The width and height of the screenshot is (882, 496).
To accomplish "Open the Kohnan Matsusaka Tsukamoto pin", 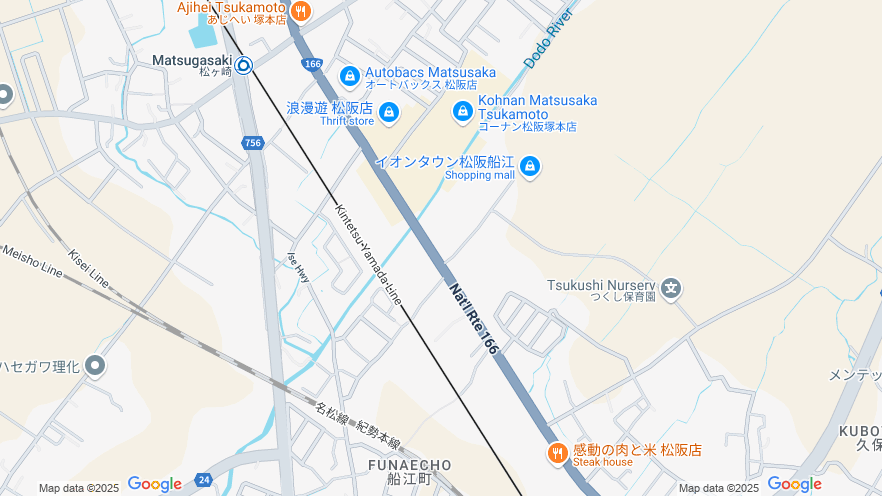I will tap(463, 111).
